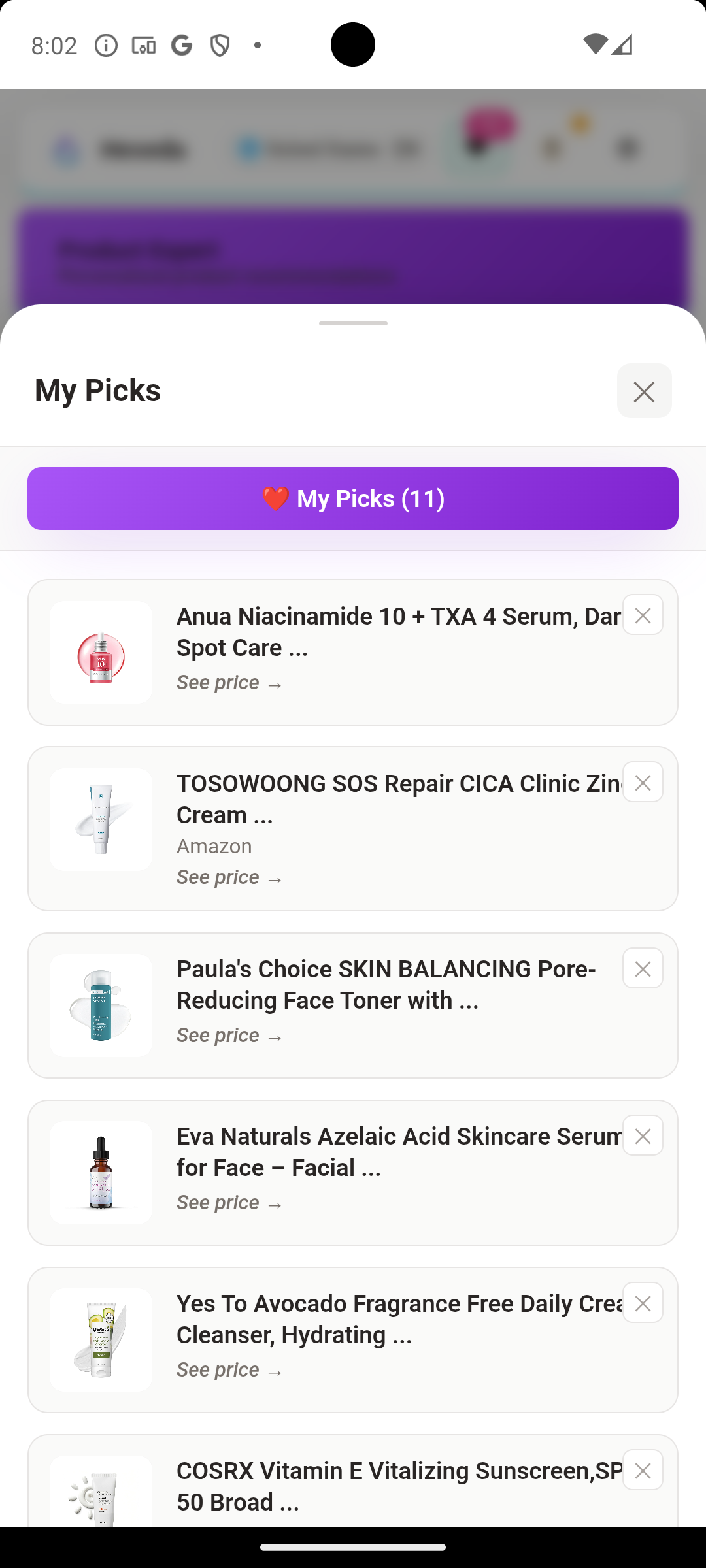Remove COSRX Vitamin E sunscreen from picks
The height and width of the screenshot is (1568, 706).
click(x=643, y=1470)
